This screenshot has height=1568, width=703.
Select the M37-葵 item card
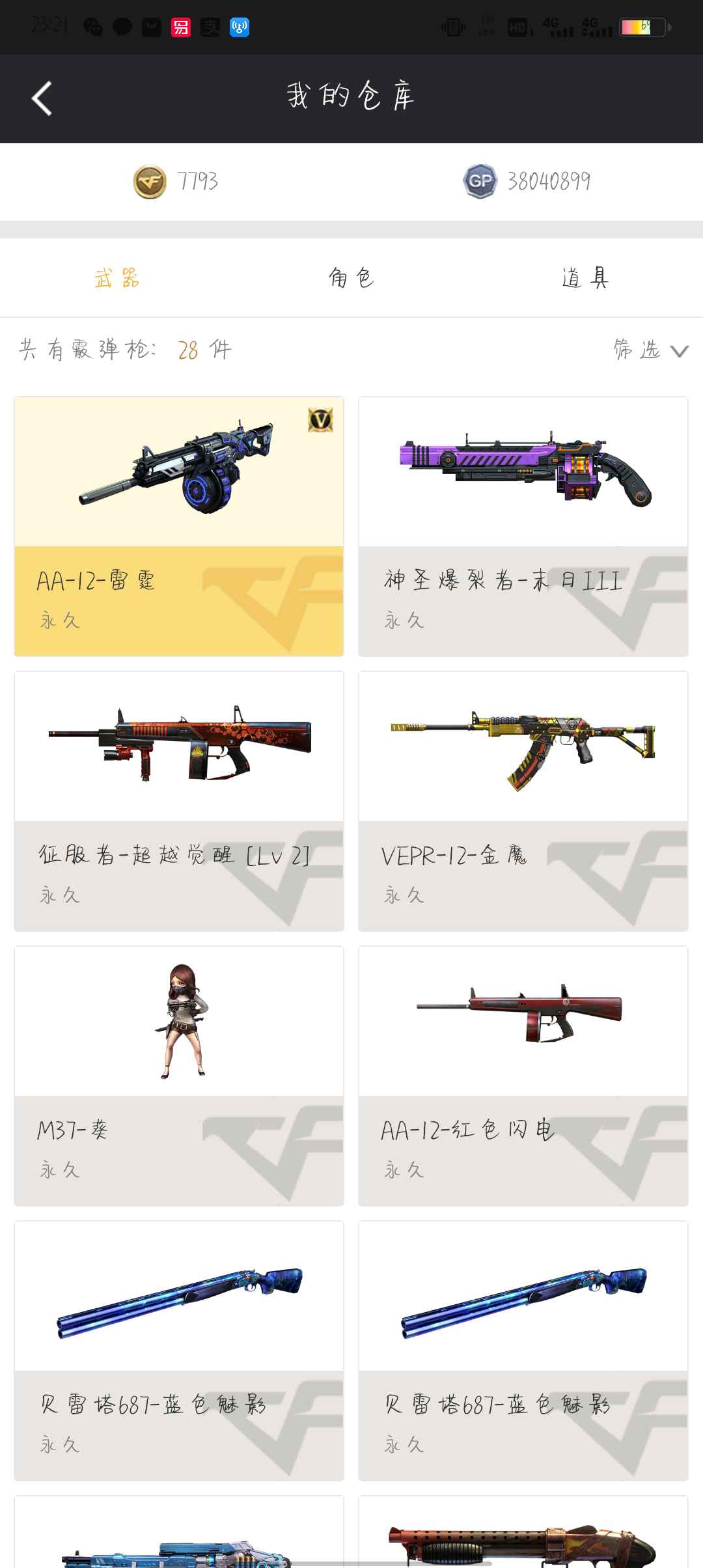click(x=179, y=1076)
